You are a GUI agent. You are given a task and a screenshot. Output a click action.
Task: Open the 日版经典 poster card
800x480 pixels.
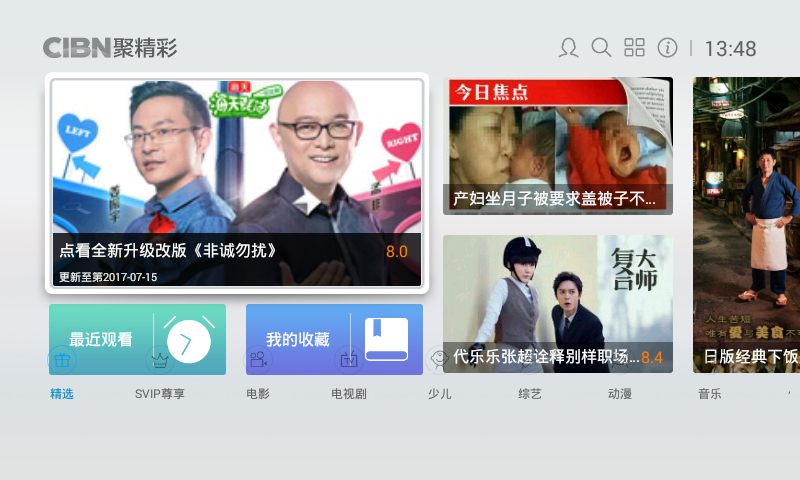[746, 225]
